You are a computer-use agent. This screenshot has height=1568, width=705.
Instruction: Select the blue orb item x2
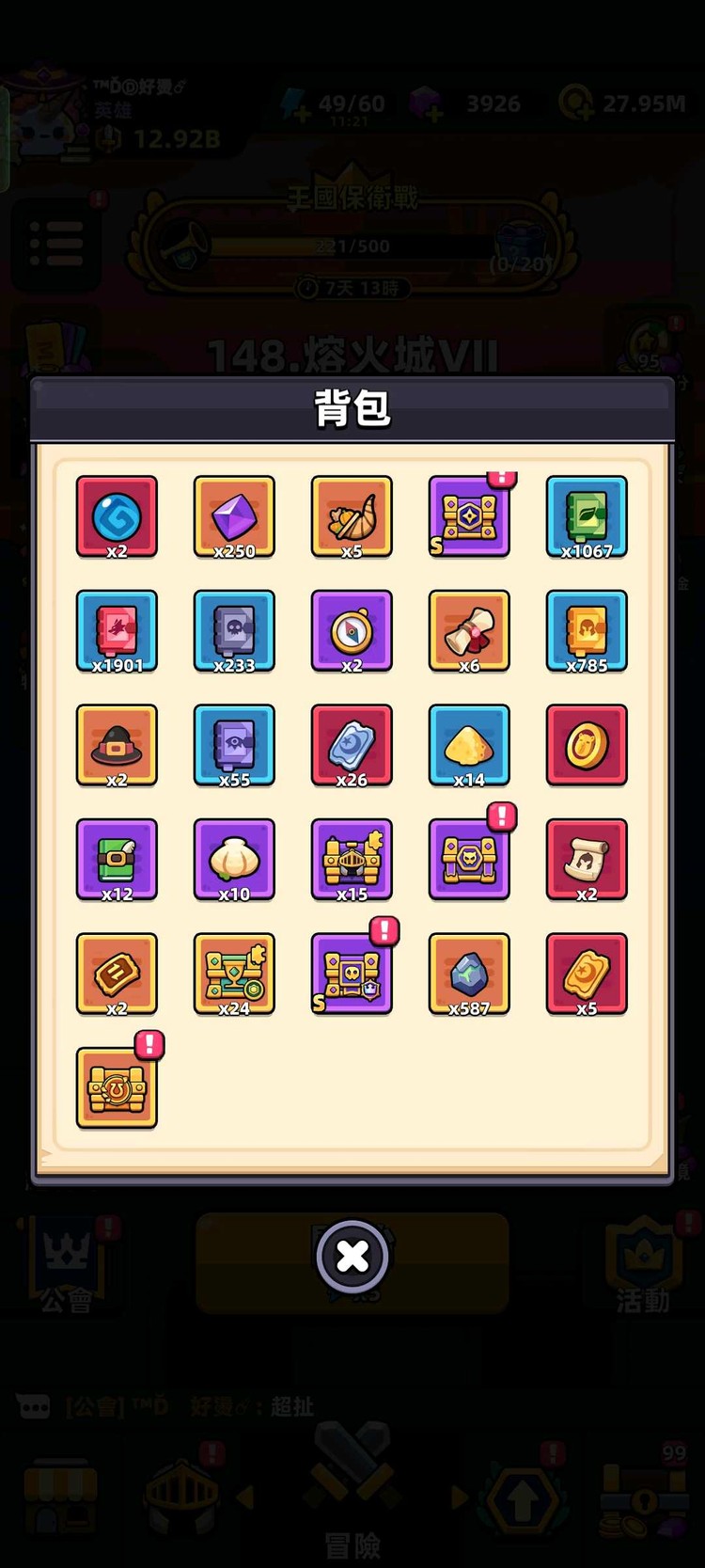click(117, 516)
